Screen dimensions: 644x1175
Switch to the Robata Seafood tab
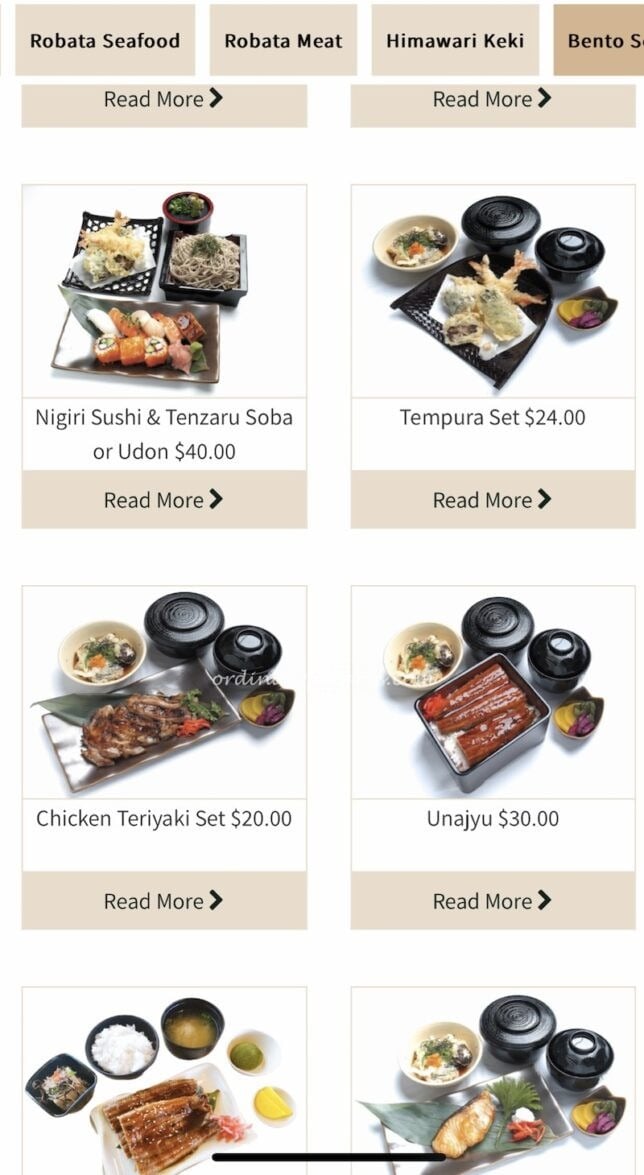coord(105,41)
